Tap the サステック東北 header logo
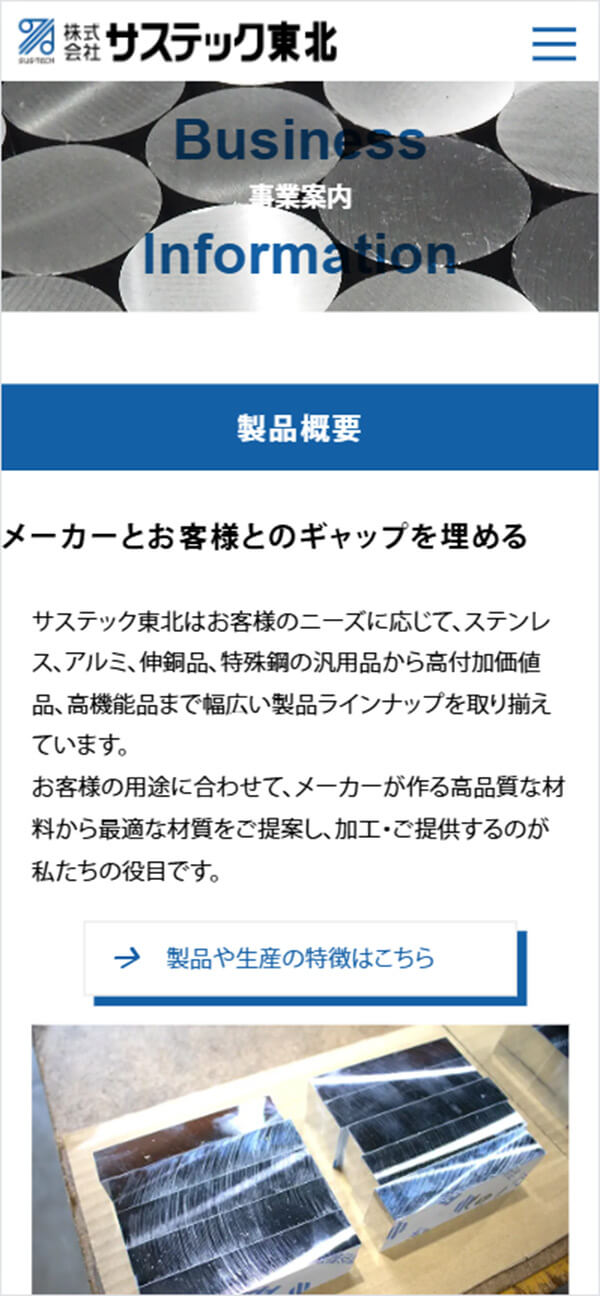The height and width of the screenshot is (1296, 600). coord(178,41)
